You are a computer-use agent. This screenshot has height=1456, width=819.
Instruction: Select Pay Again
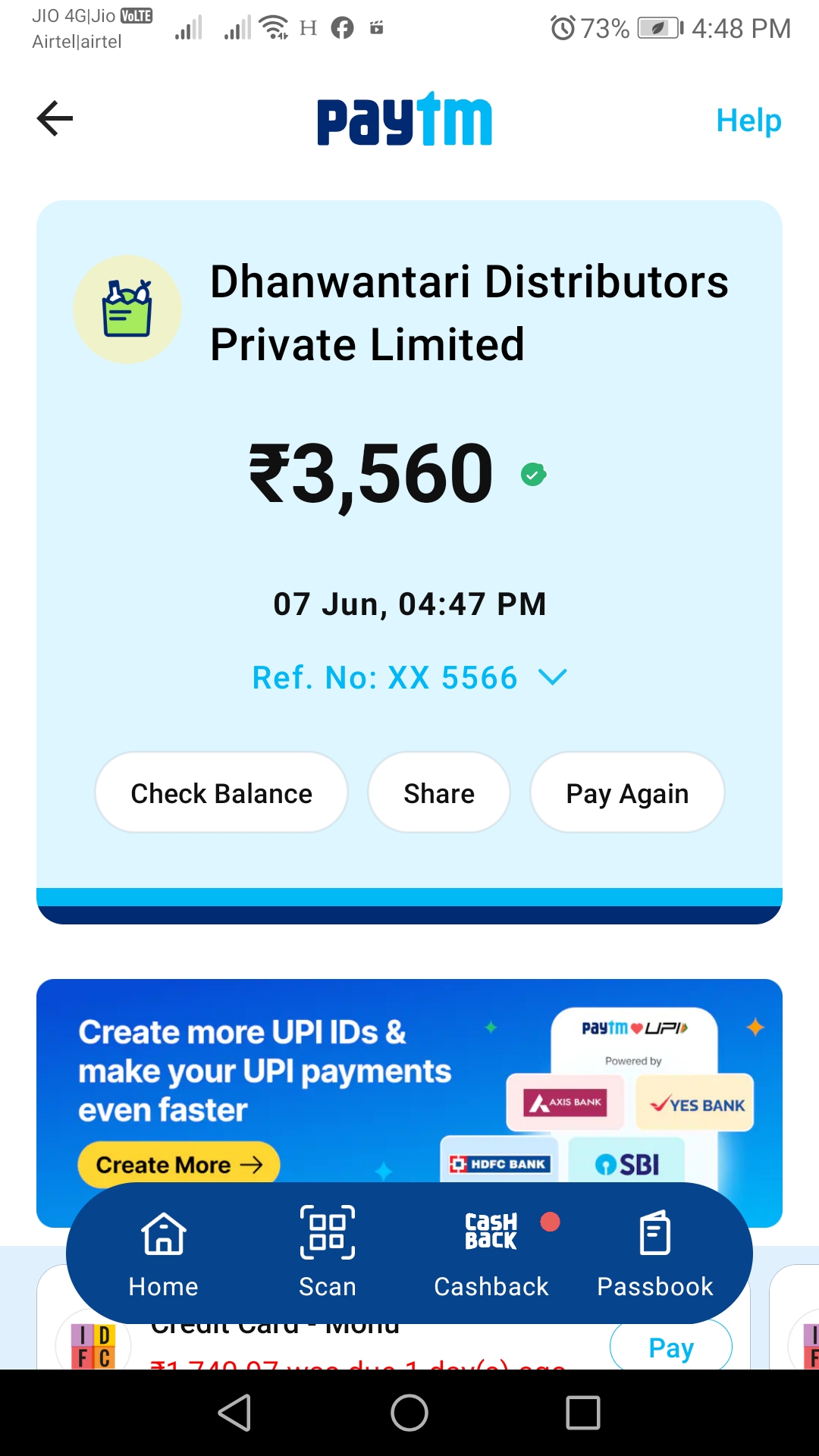(627, 792)
